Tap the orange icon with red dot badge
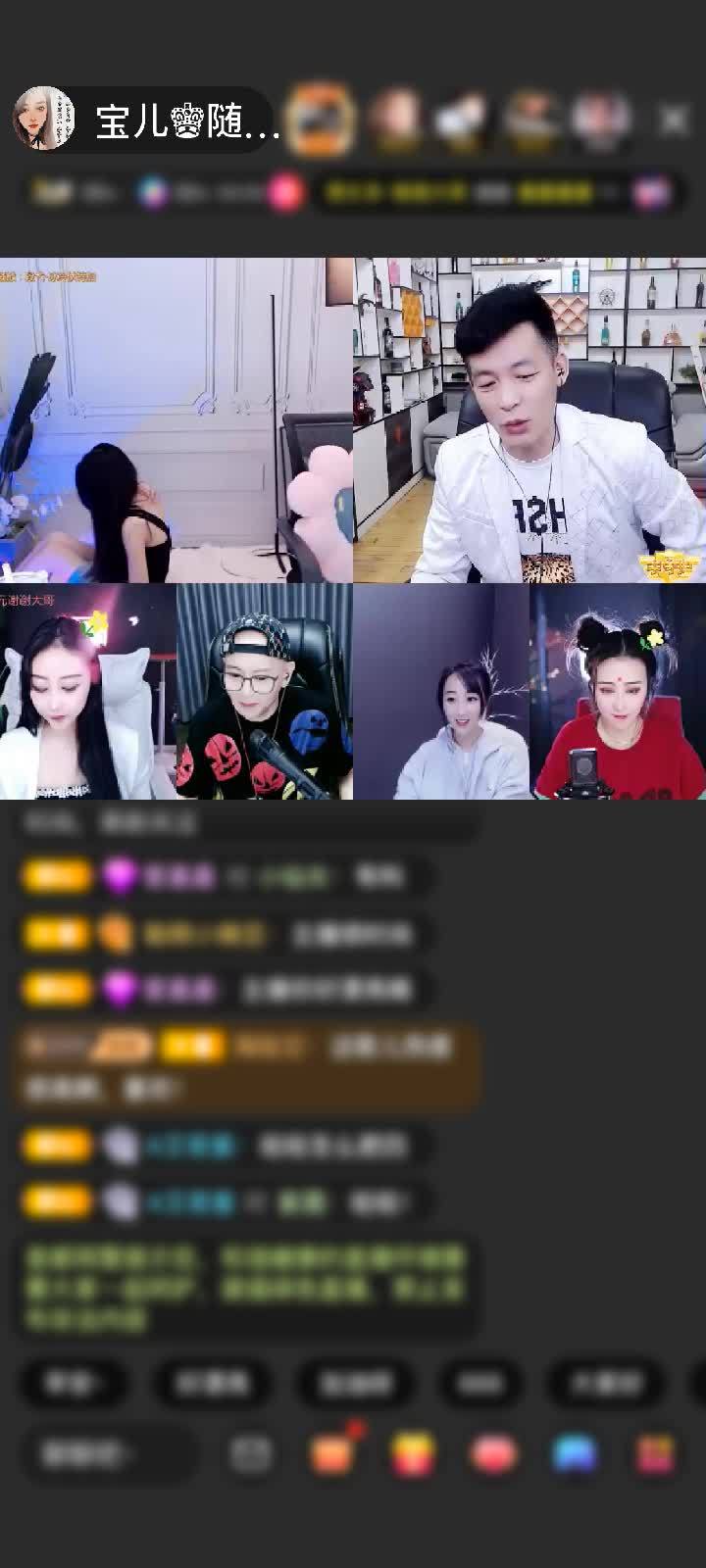 332,1454
